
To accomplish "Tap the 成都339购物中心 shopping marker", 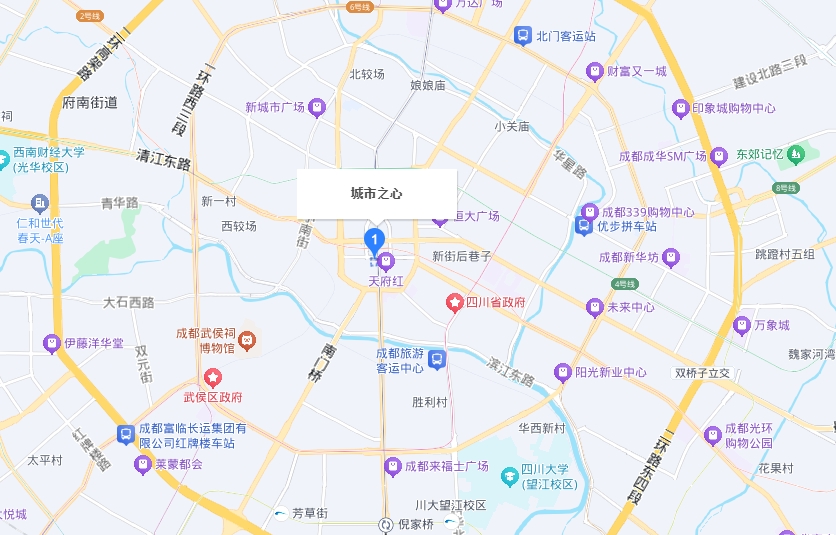I will [x=587, y=212].
